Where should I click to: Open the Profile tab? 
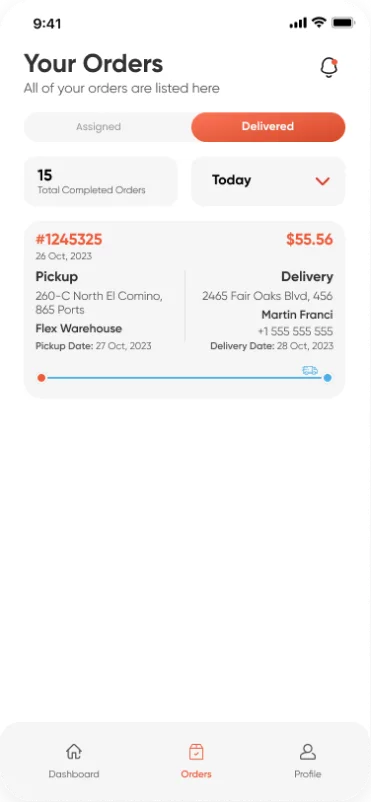308,761
